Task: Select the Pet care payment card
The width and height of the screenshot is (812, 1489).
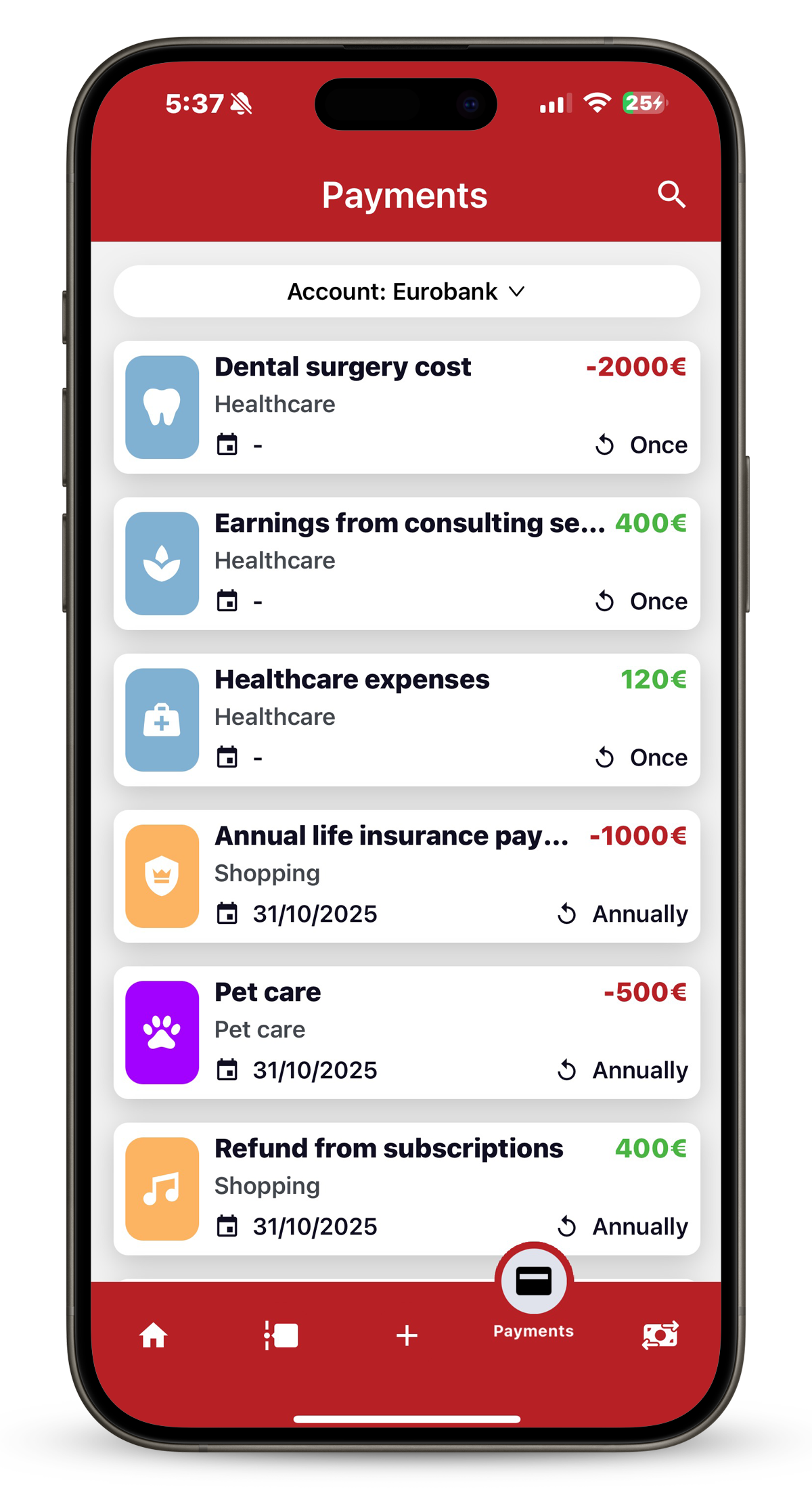Action: pyautogui.click(x=407, y=1033)
